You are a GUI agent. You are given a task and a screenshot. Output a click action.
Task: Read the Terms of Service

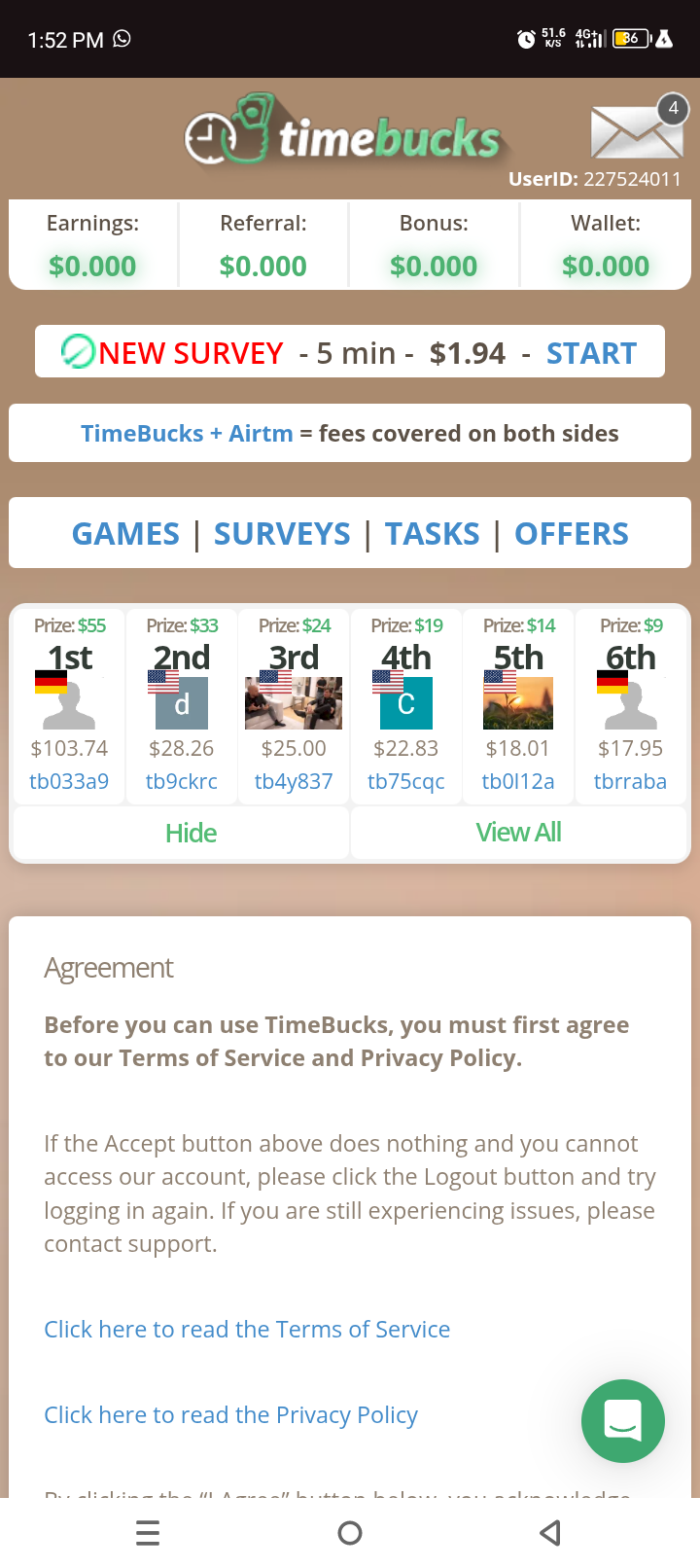point(247,1330)
